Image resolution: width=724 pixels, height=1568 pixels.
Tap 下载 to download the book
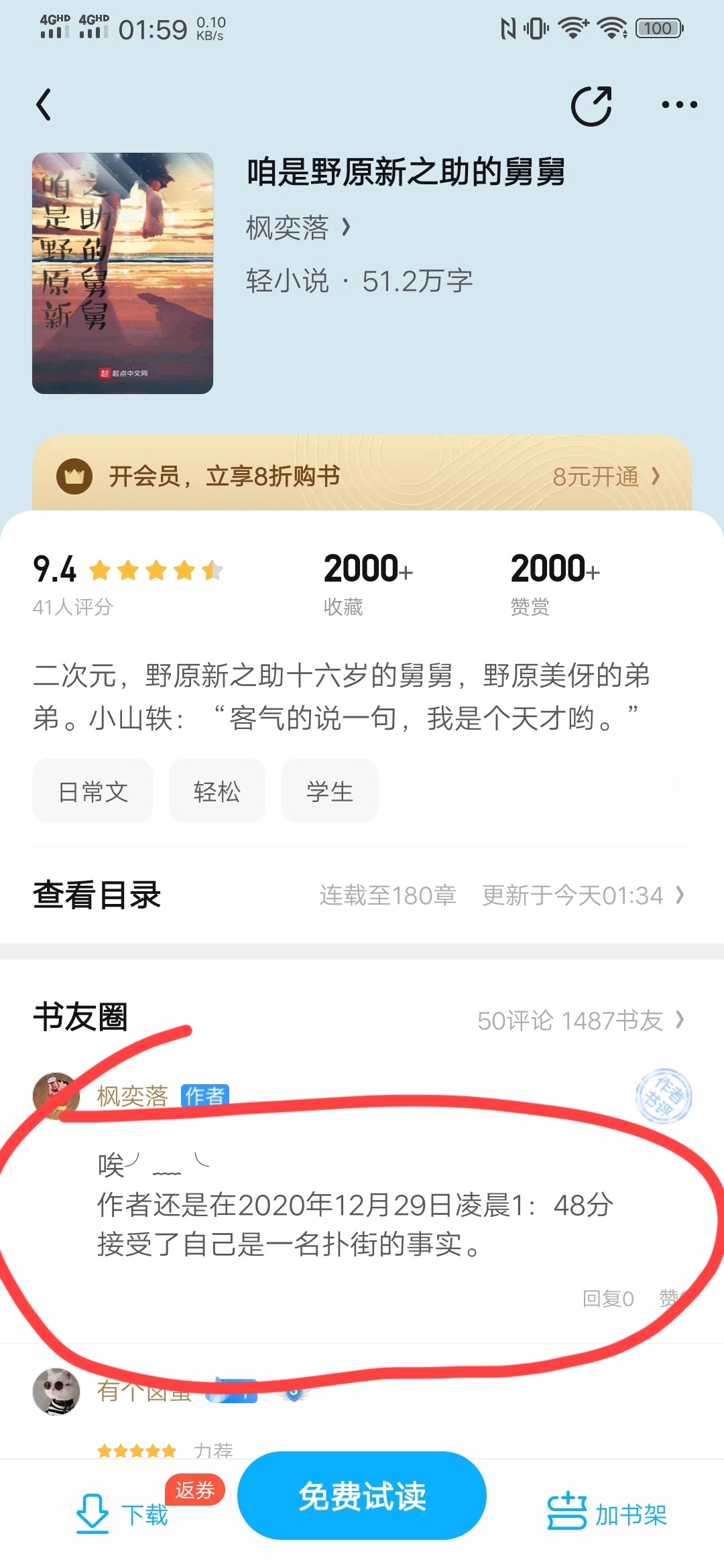coord(123,1514)
